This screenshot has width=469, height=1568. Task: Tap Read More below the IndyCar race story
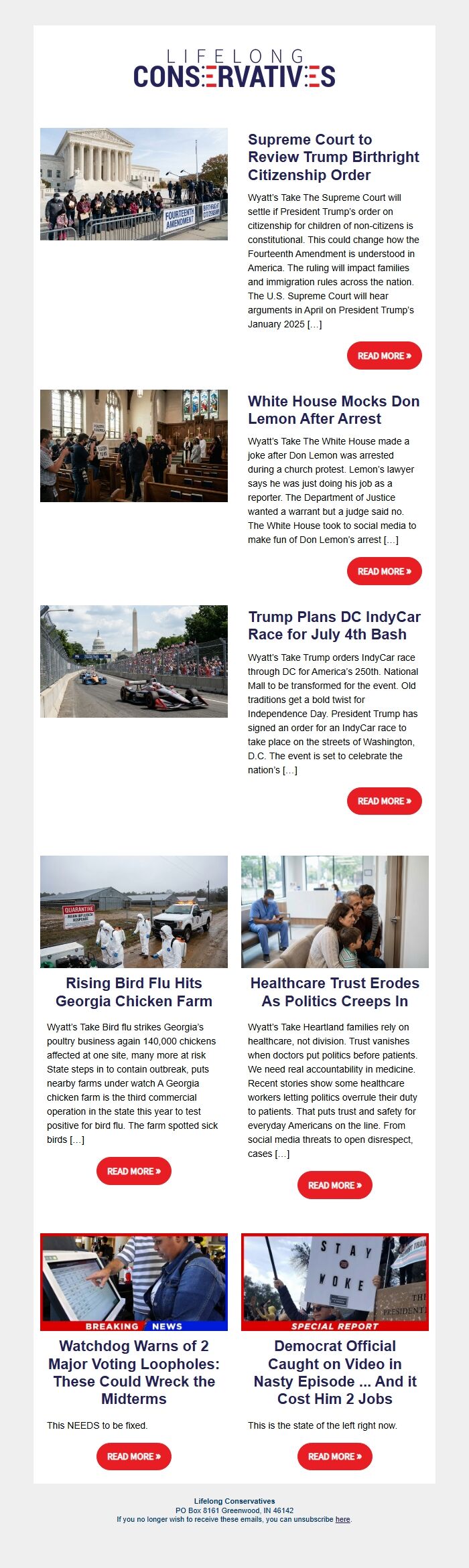pyautogui.click(x=384, y=801)
